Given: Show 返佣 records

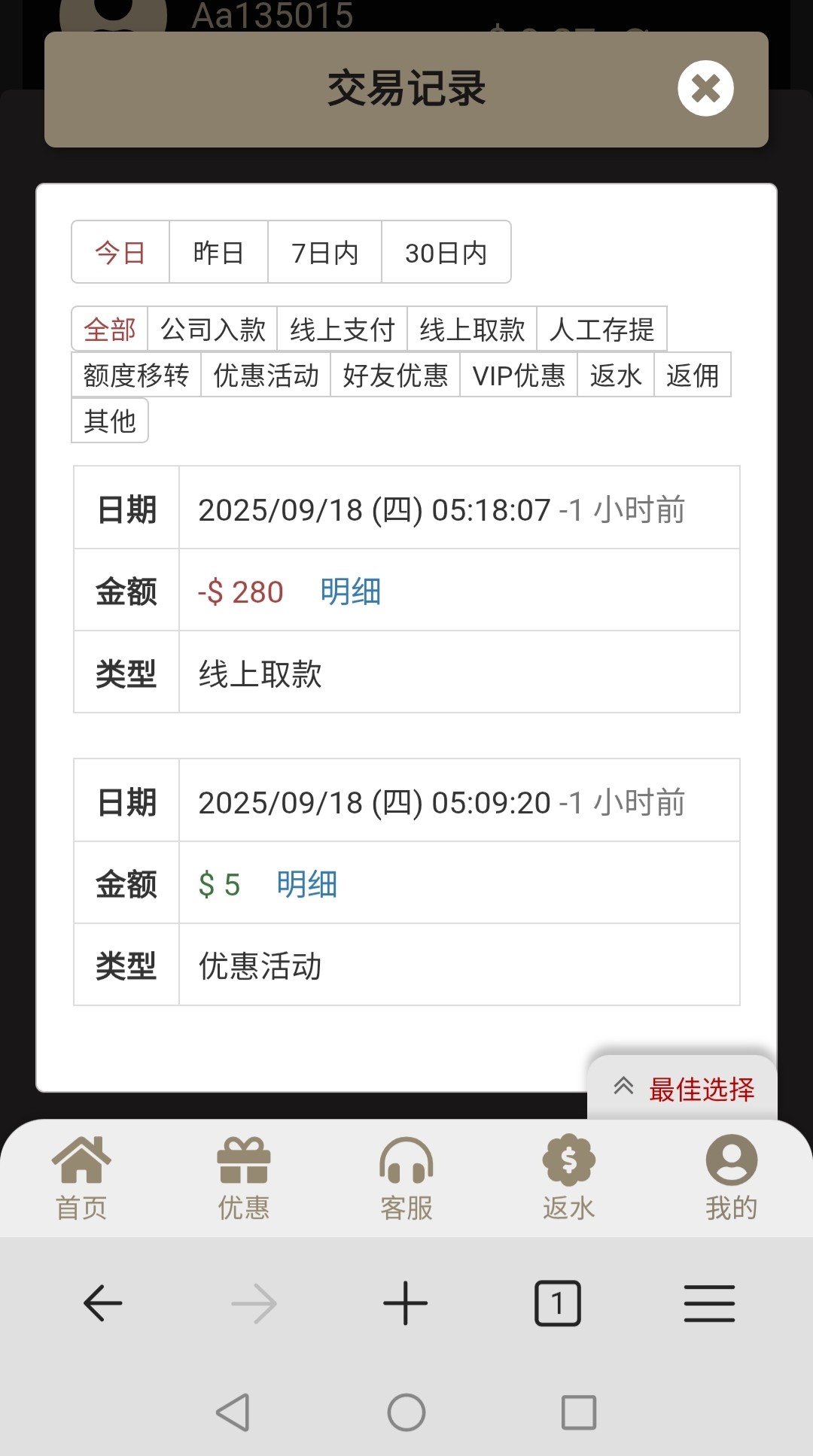Looking at the screenshot, I should click(x=693, y=375).
